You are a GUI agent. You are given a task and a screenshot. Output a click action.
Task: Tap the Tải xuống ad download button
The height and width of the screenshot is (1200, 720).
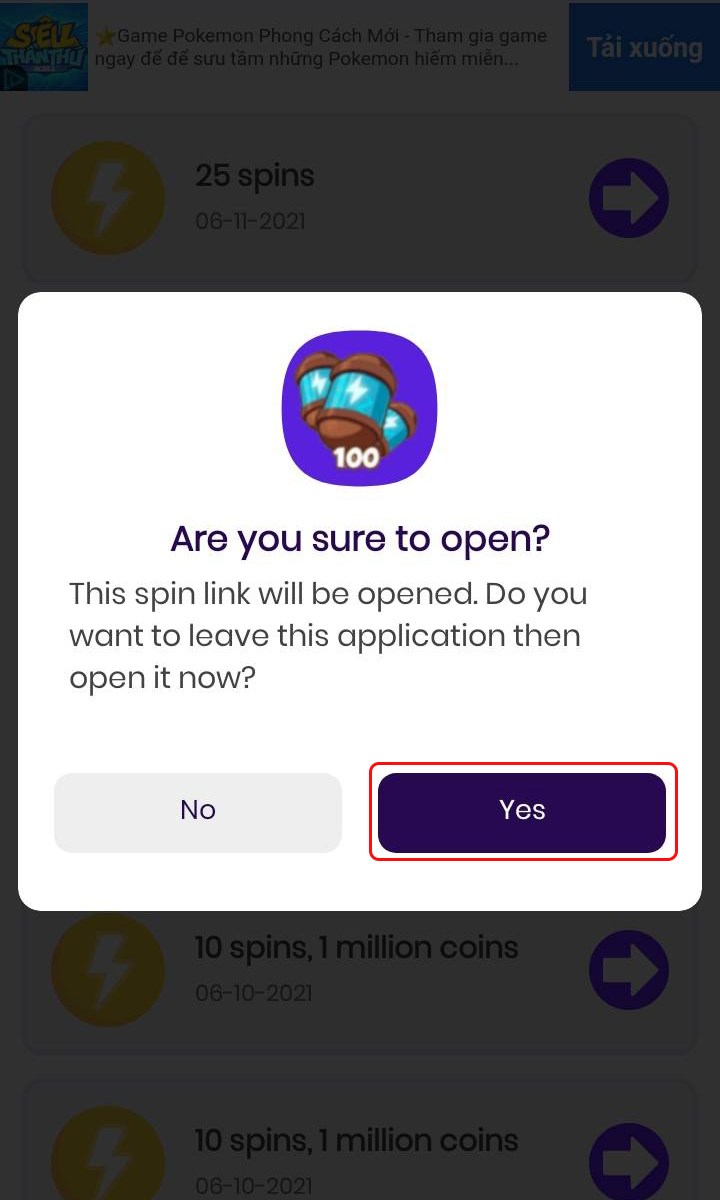643,47
